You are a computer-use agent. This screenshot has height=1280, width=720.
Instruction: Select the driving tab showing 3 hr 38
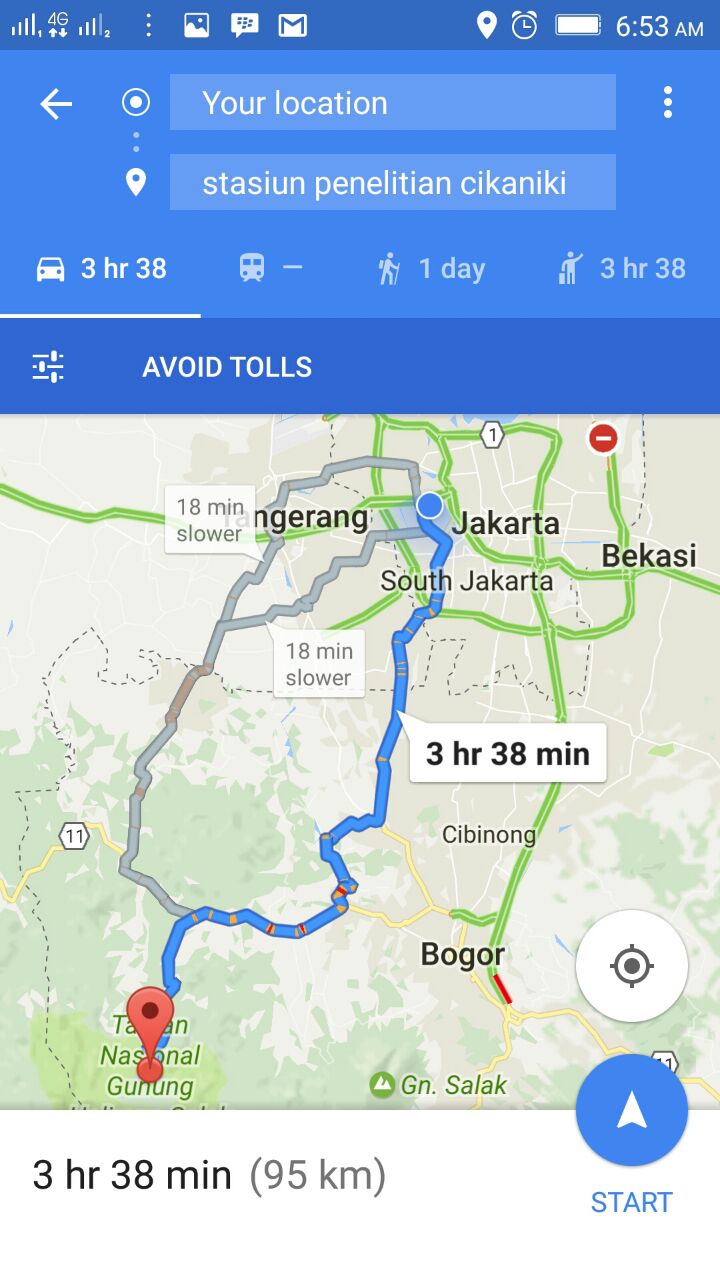coord(101,268)
